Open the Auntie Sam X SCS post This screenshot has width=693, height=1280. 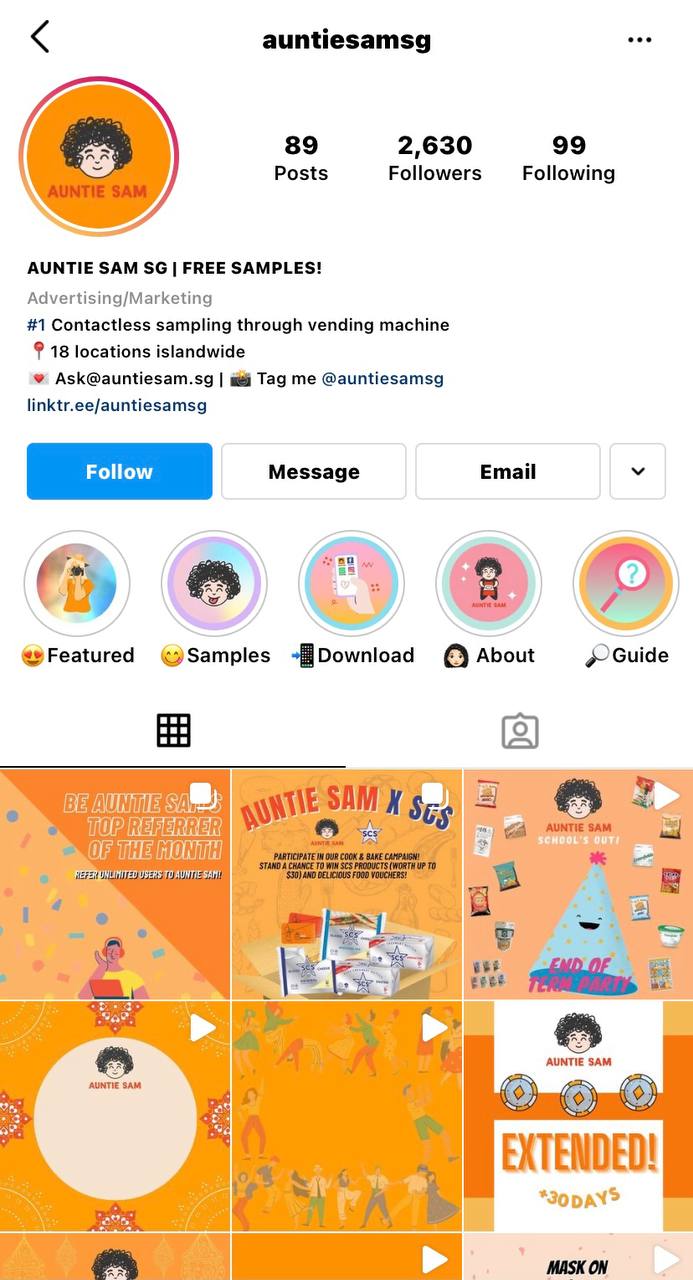(x=346, y=884)
